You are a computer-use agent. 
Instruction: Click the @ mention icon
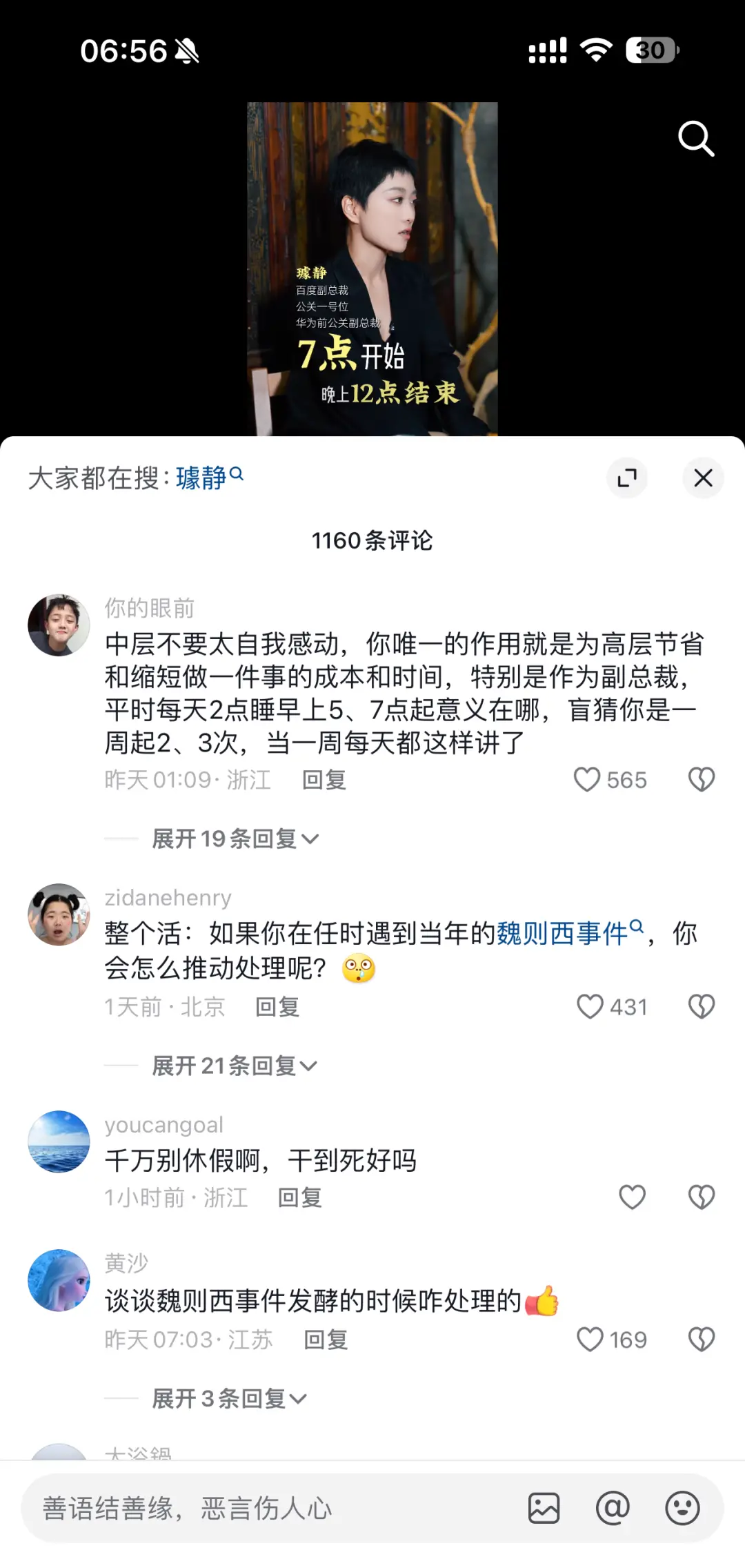point(613,1509)
